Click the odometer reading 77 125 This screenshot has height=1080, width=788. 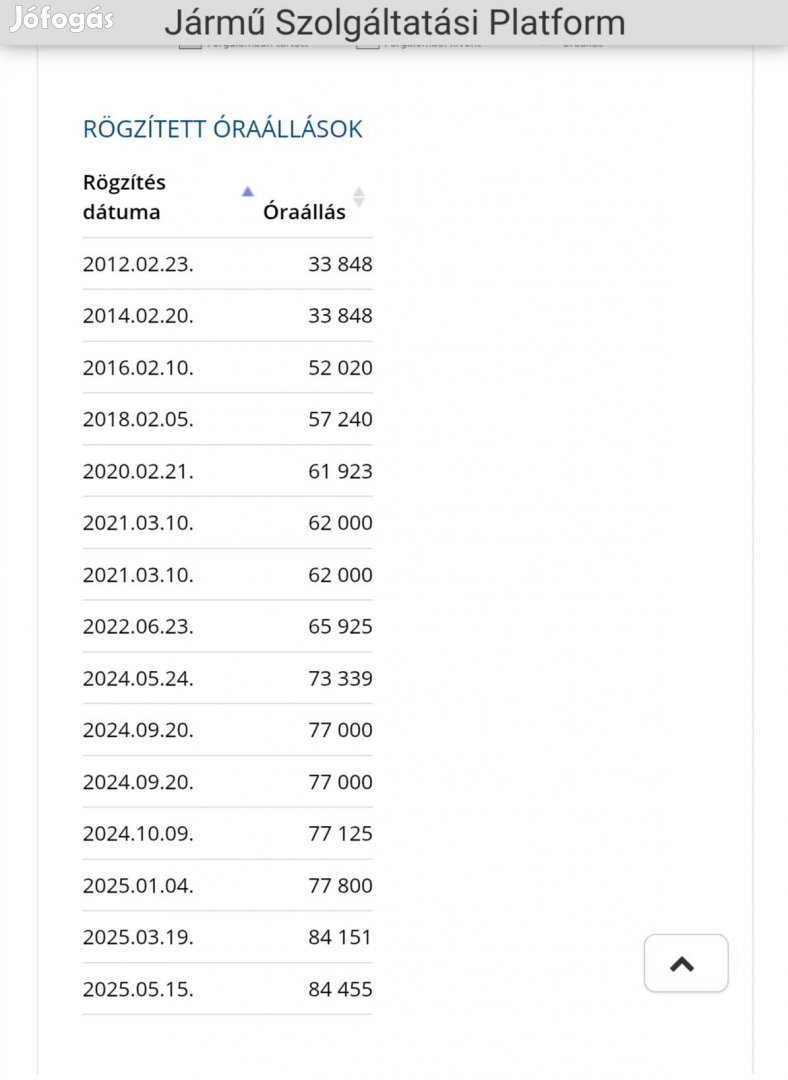340,833
